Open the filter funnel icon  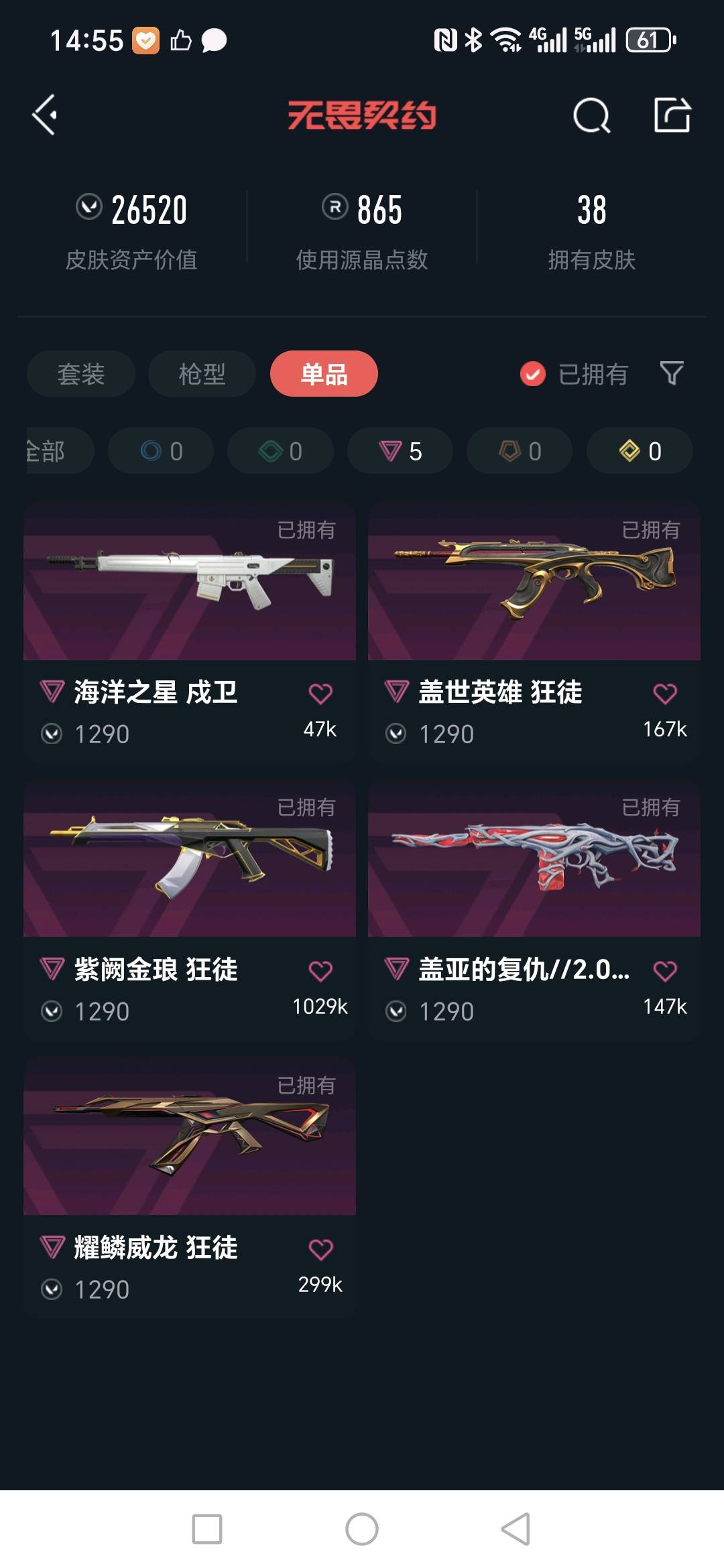point(671,373)
